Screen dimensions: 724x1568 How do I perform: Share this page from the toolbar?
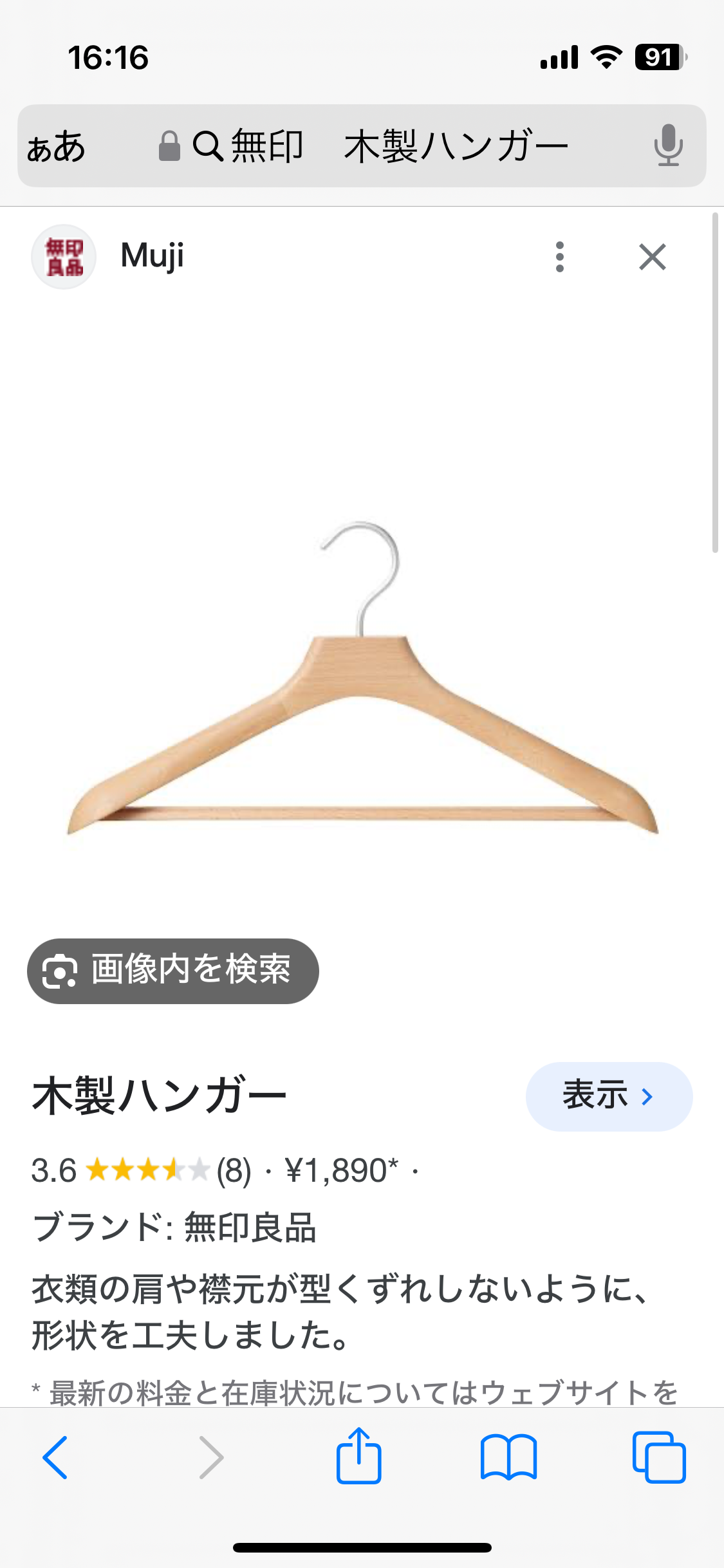point(358,1456)
